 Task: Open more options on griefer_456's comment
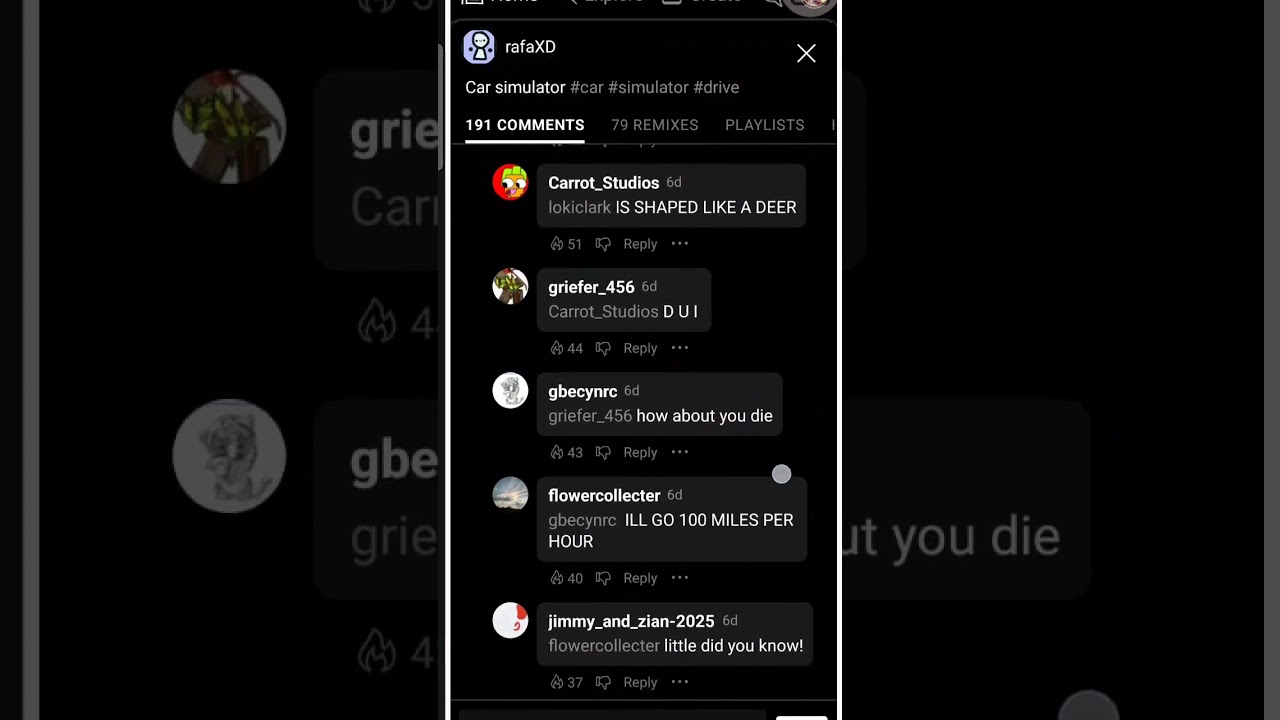pos(680,348)
